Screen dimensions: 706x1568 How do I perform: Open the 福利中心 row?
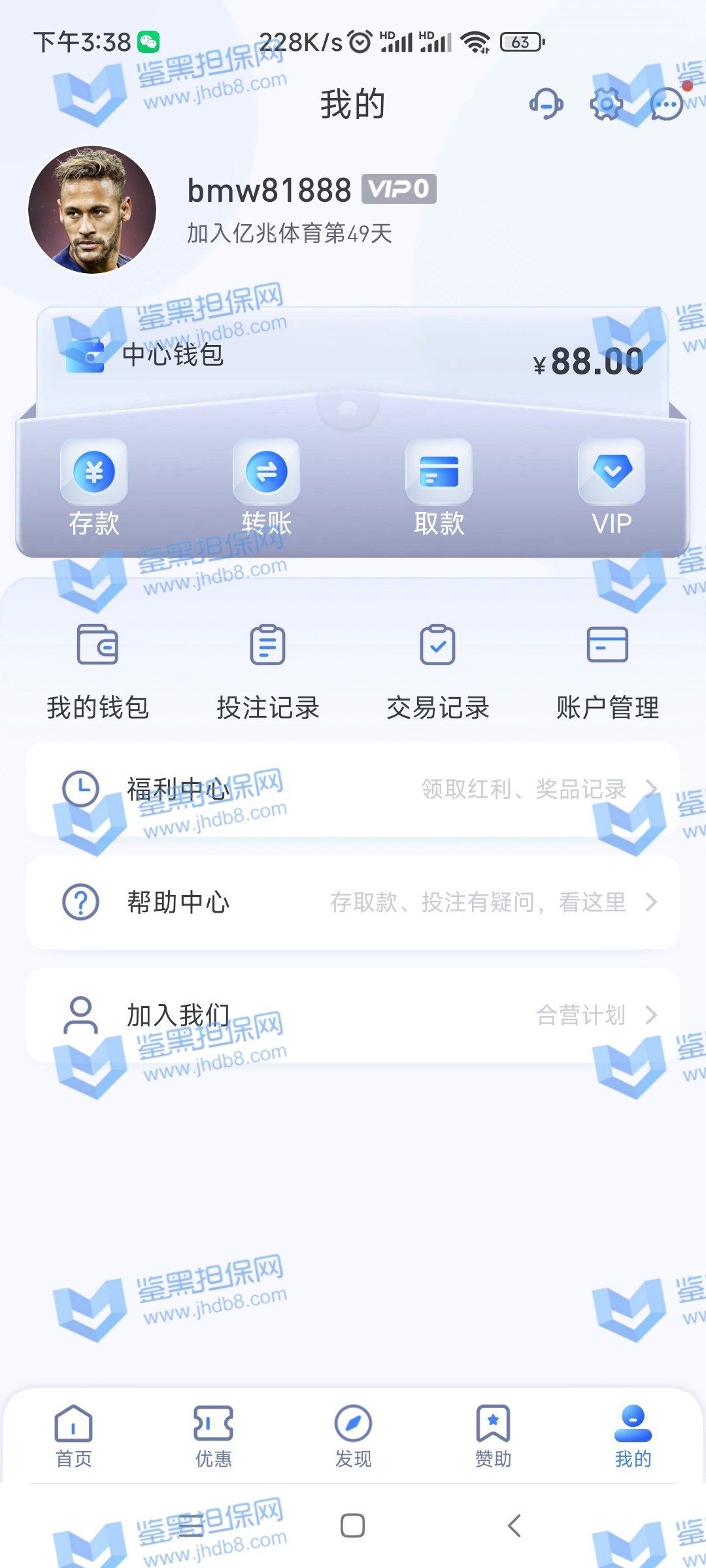coord(353,789)
